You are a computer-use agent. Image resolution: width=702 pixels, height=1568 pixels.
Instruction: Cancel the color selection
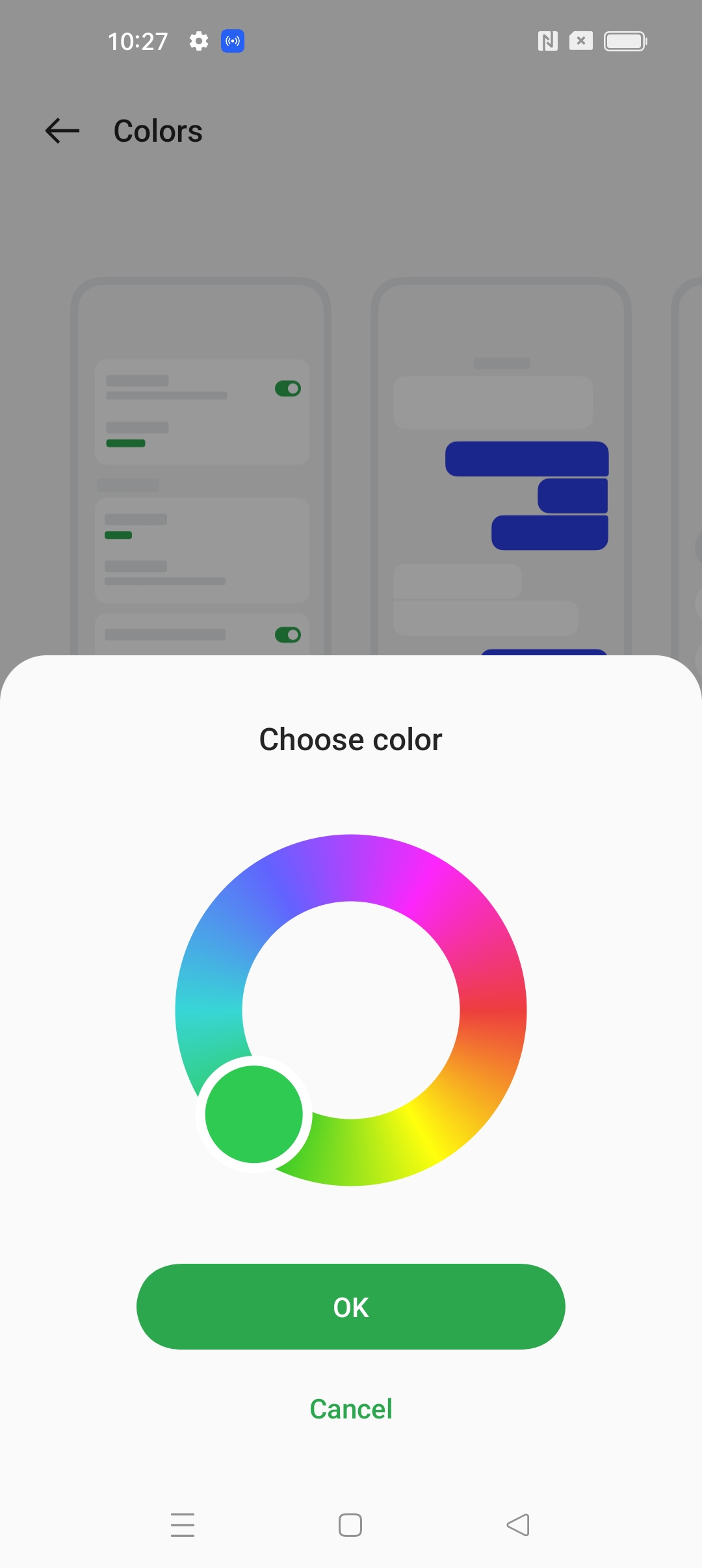point(351,1409)
